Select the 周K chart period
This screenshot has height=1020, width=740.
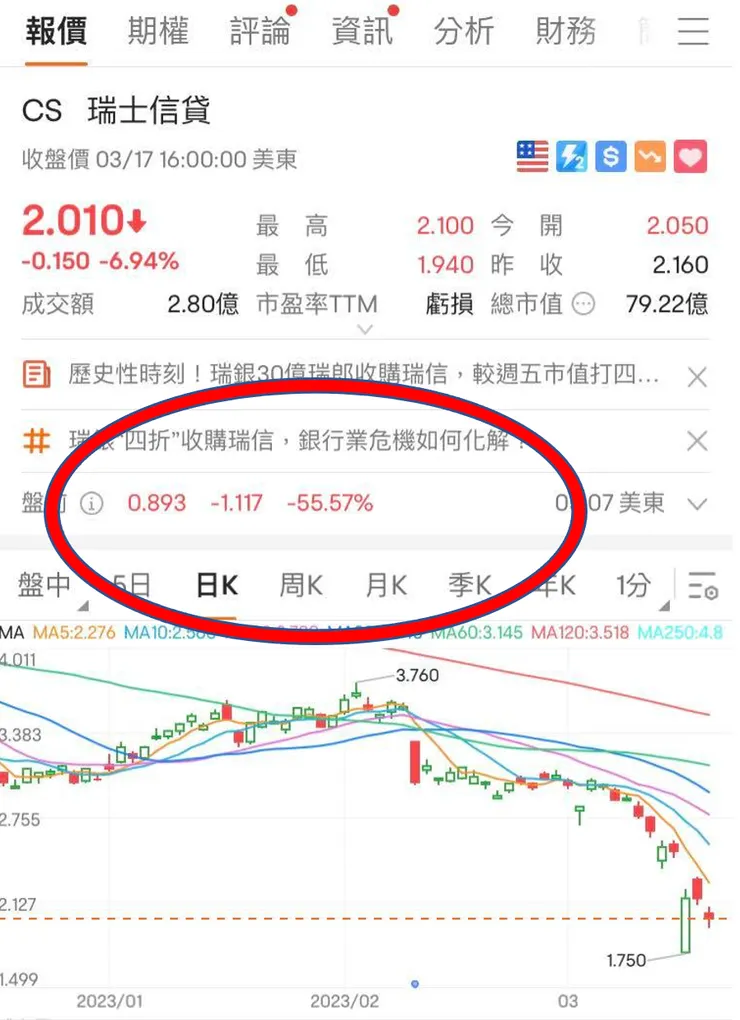click(x=300, y=585)
